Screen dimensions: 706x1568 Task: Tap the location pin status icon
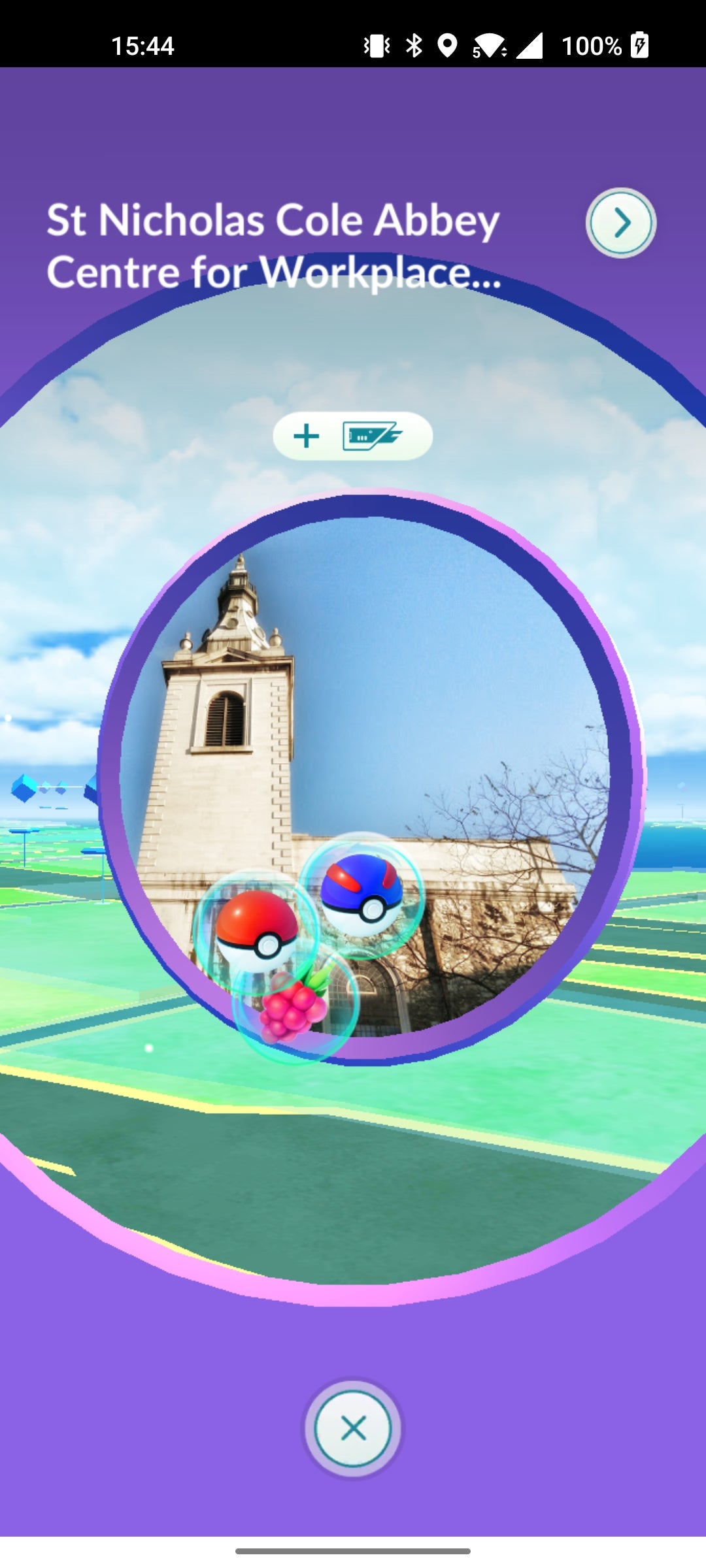pyautogui.click(x=448, y=44)
